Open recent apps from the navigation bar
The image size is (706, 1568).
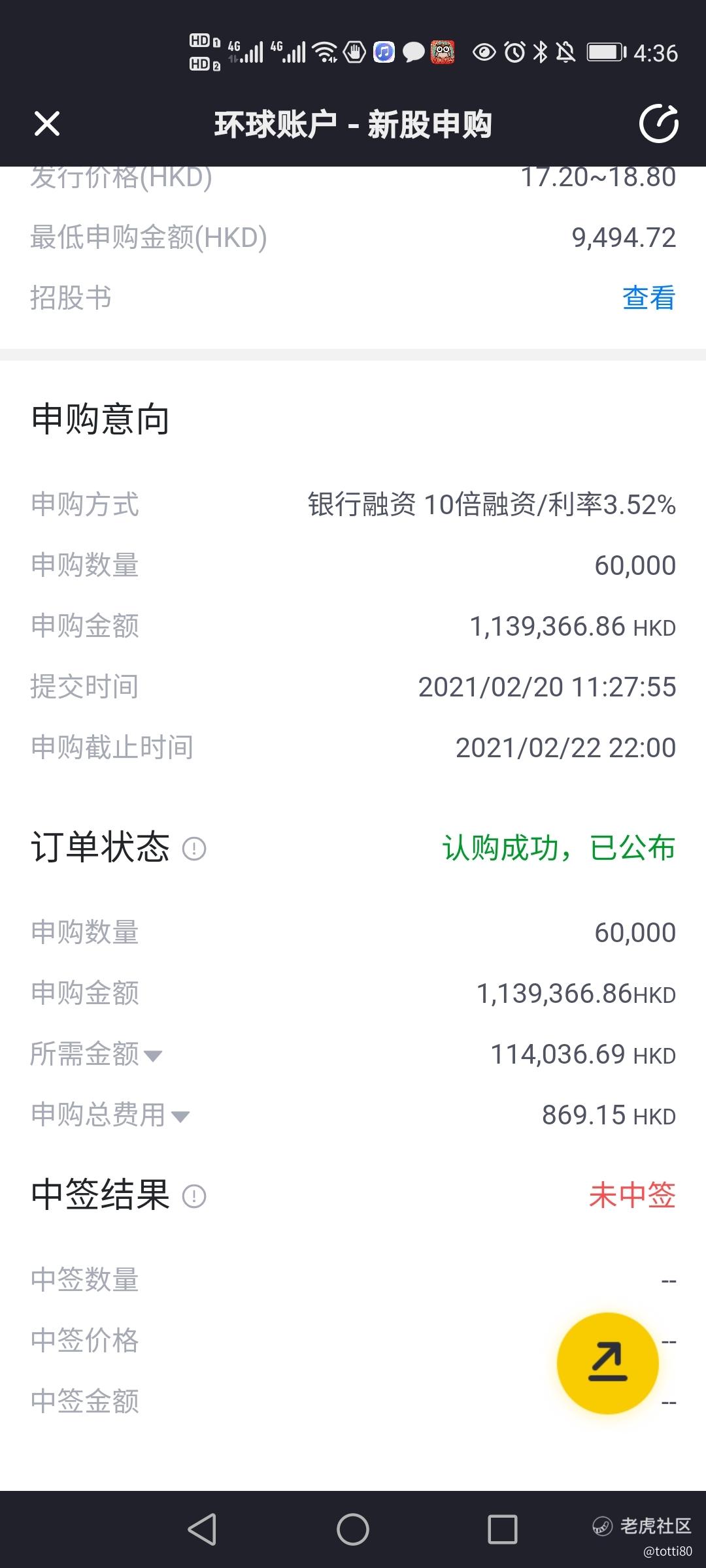tap(503, 1529)
